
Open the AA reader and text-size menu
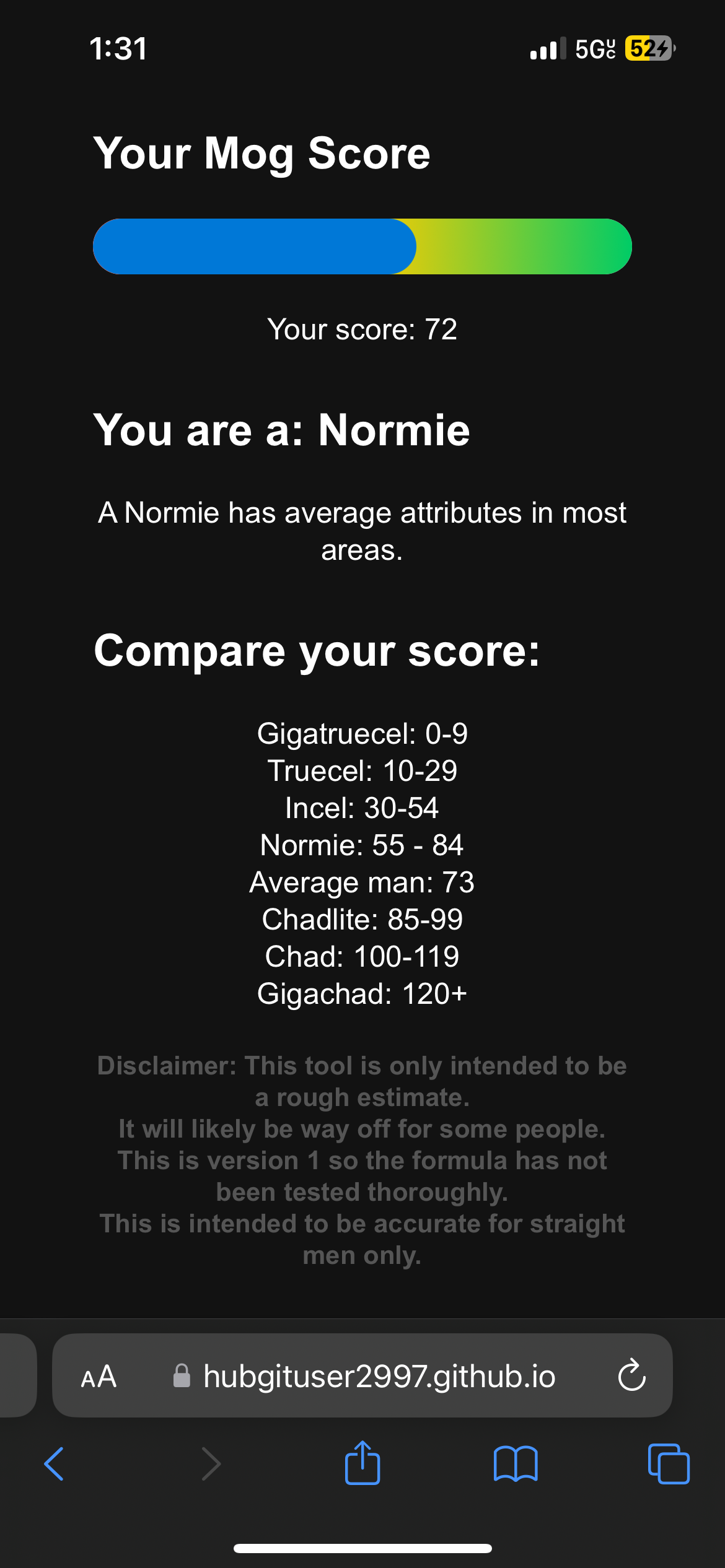(99, 1377)
